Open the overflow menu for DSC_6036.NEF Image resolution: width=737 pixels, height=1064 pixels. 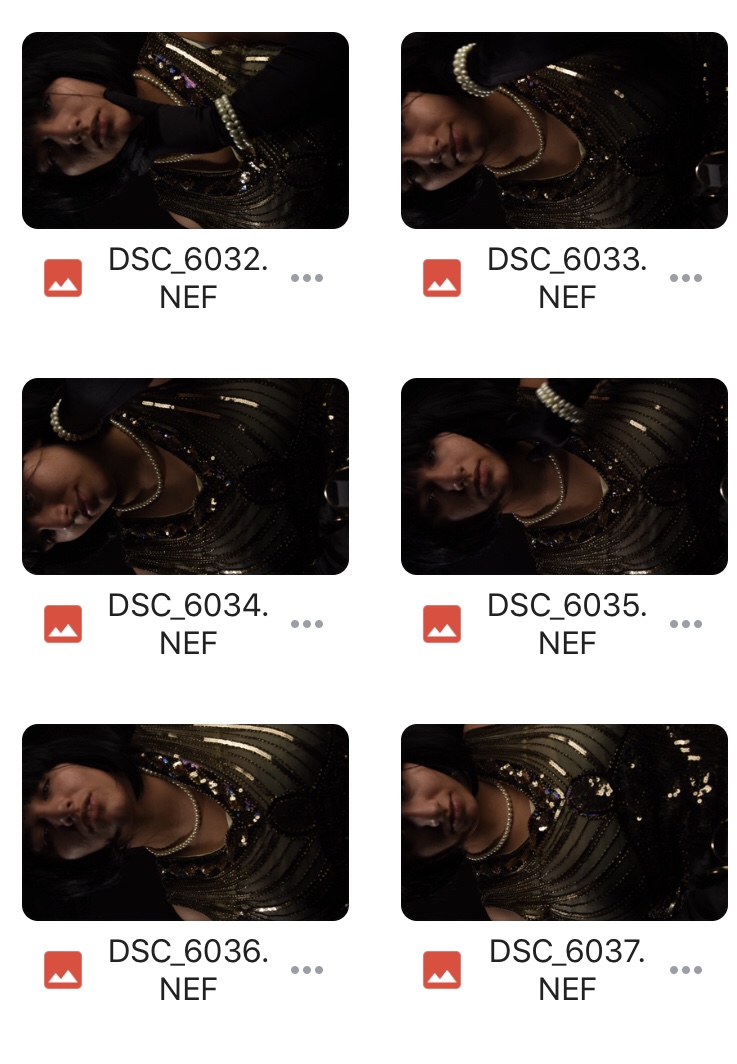click(x=307, y=970)
